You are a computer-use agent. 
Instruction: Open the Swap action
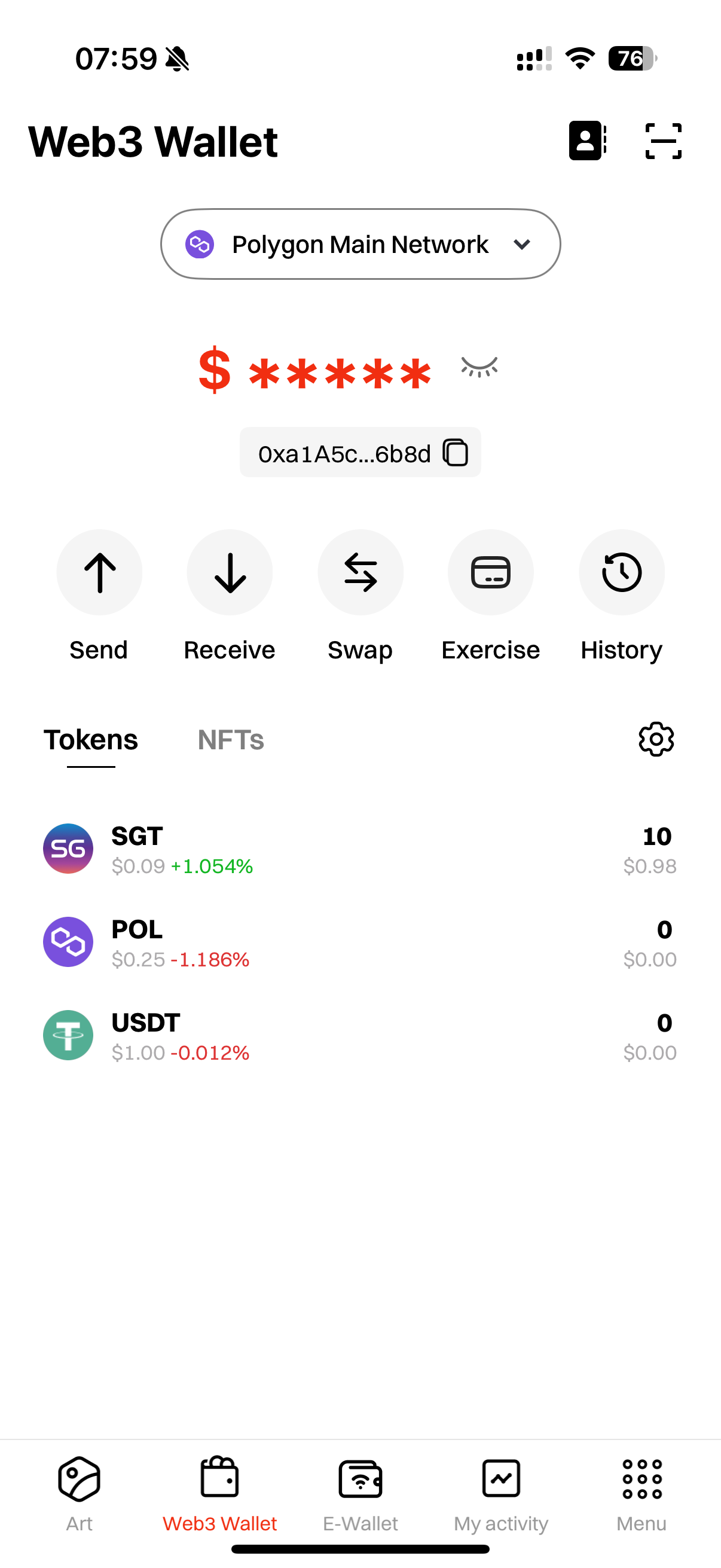point(360,597)
